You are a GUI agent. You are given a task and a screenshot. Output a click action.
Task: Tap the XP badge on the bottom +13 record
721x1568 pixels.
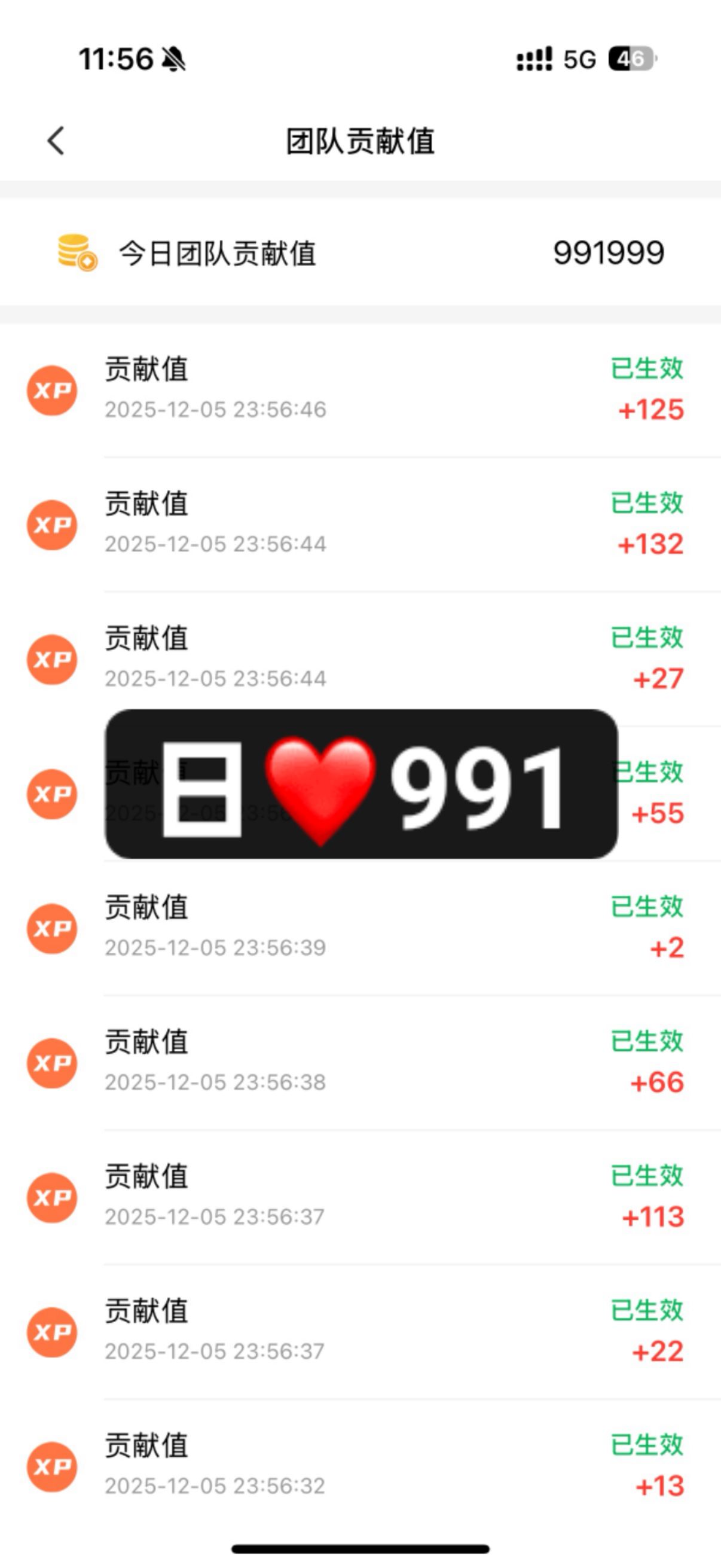[x=52, y=1466]
